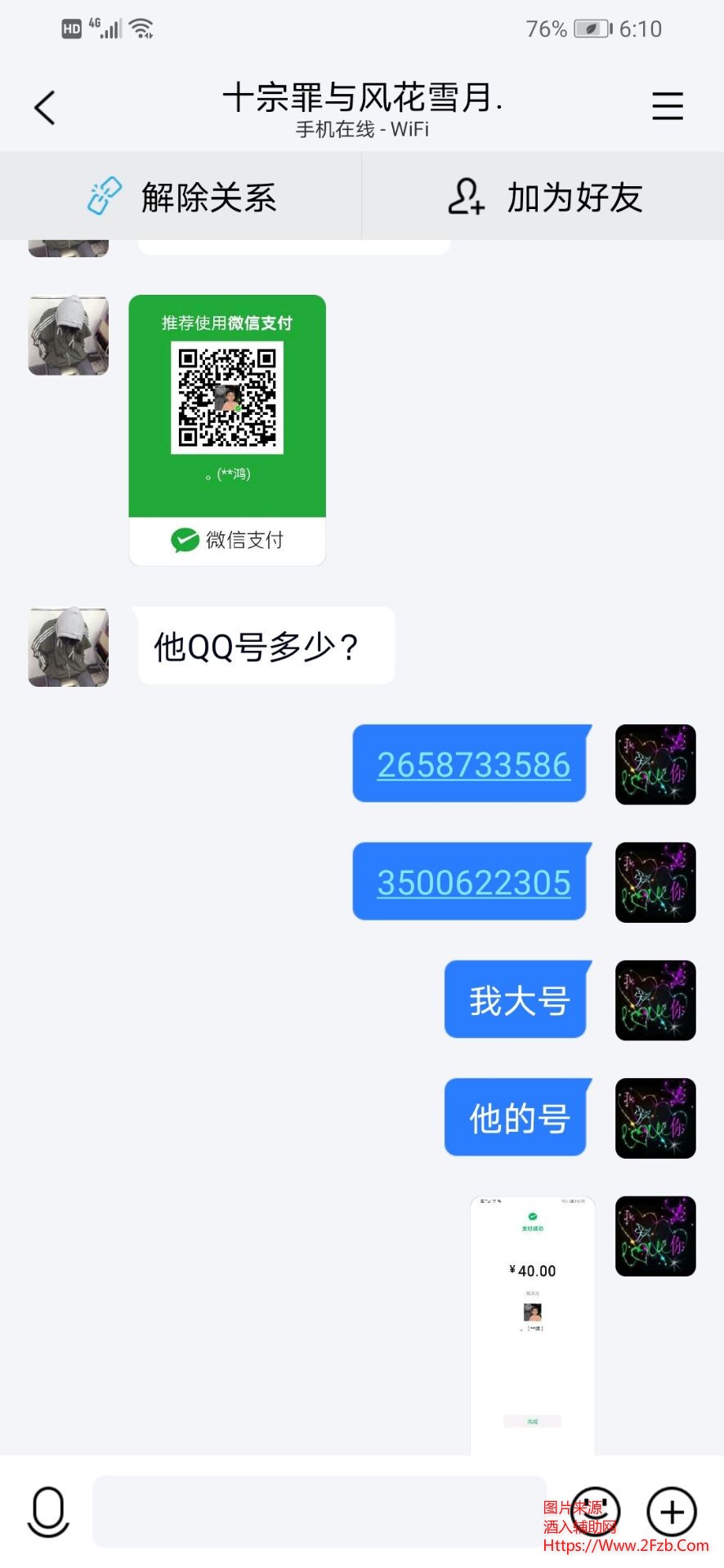
Task: View the ¥40.00 payment screenshot
Action: tap(533, 1323)
